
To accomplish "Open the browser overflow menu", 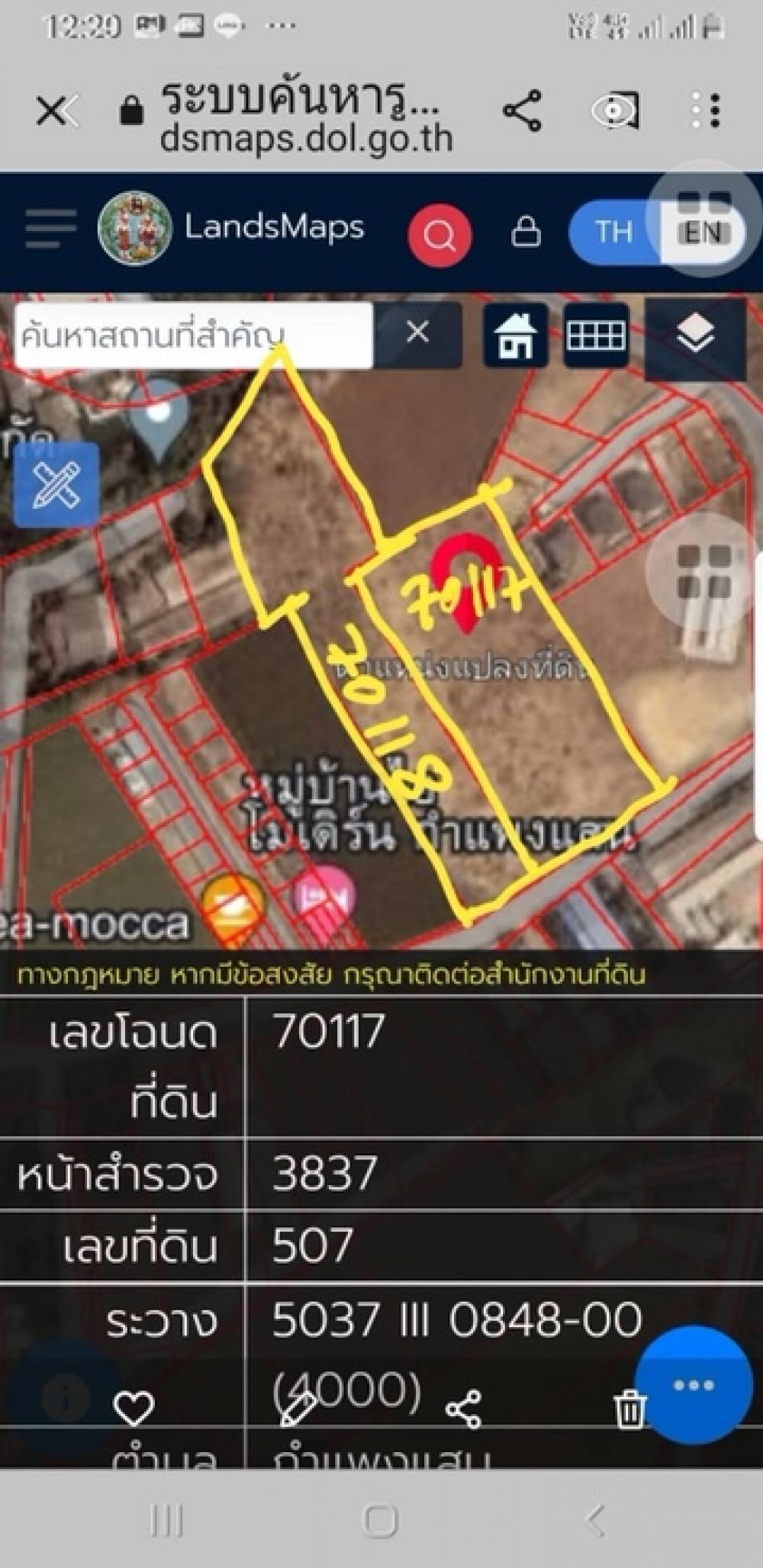I will point(707,111).
